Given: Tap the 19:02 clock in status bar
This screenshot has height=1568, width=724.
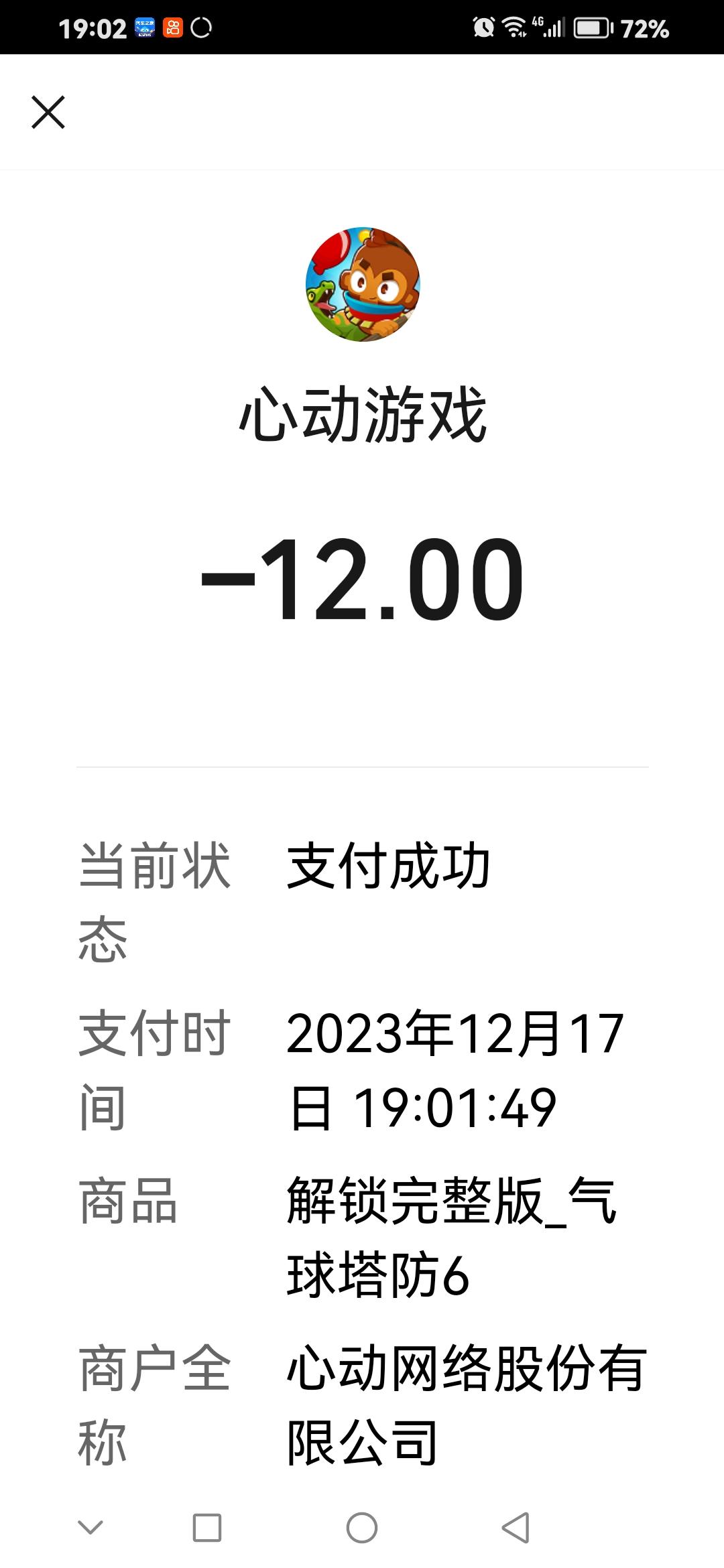Looking at the screenshot, I should click(x=91, y=28).
